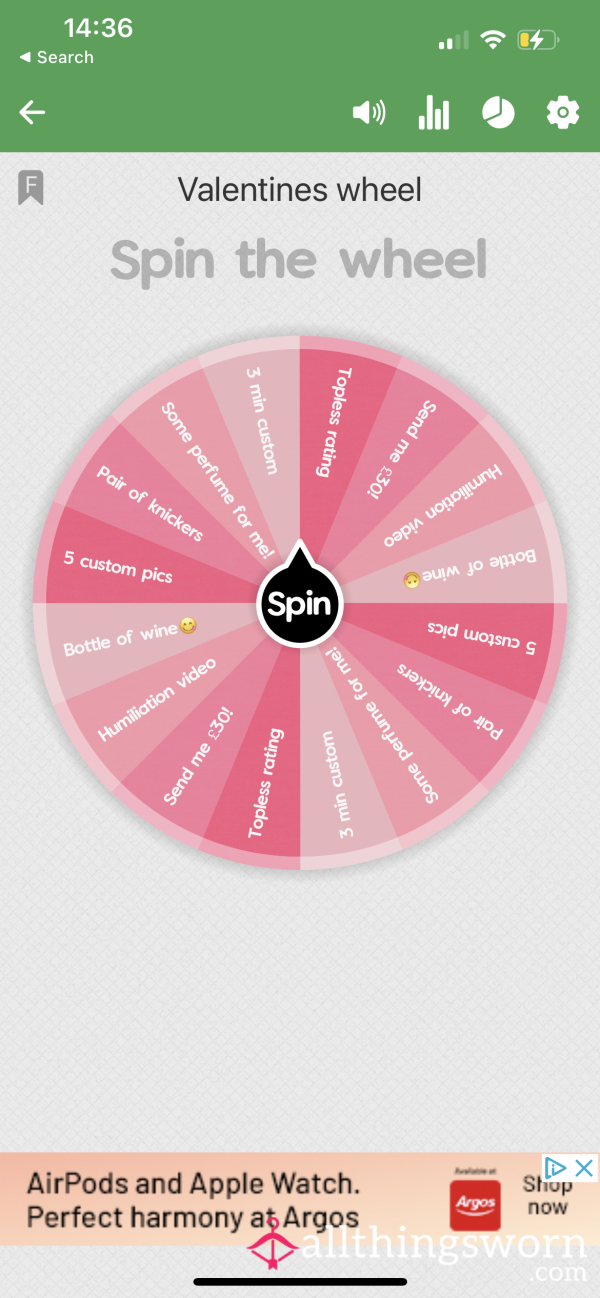Screen dimensions: 600x1298
Task: Tap the black Spin button
Action: tap(300, 603)
